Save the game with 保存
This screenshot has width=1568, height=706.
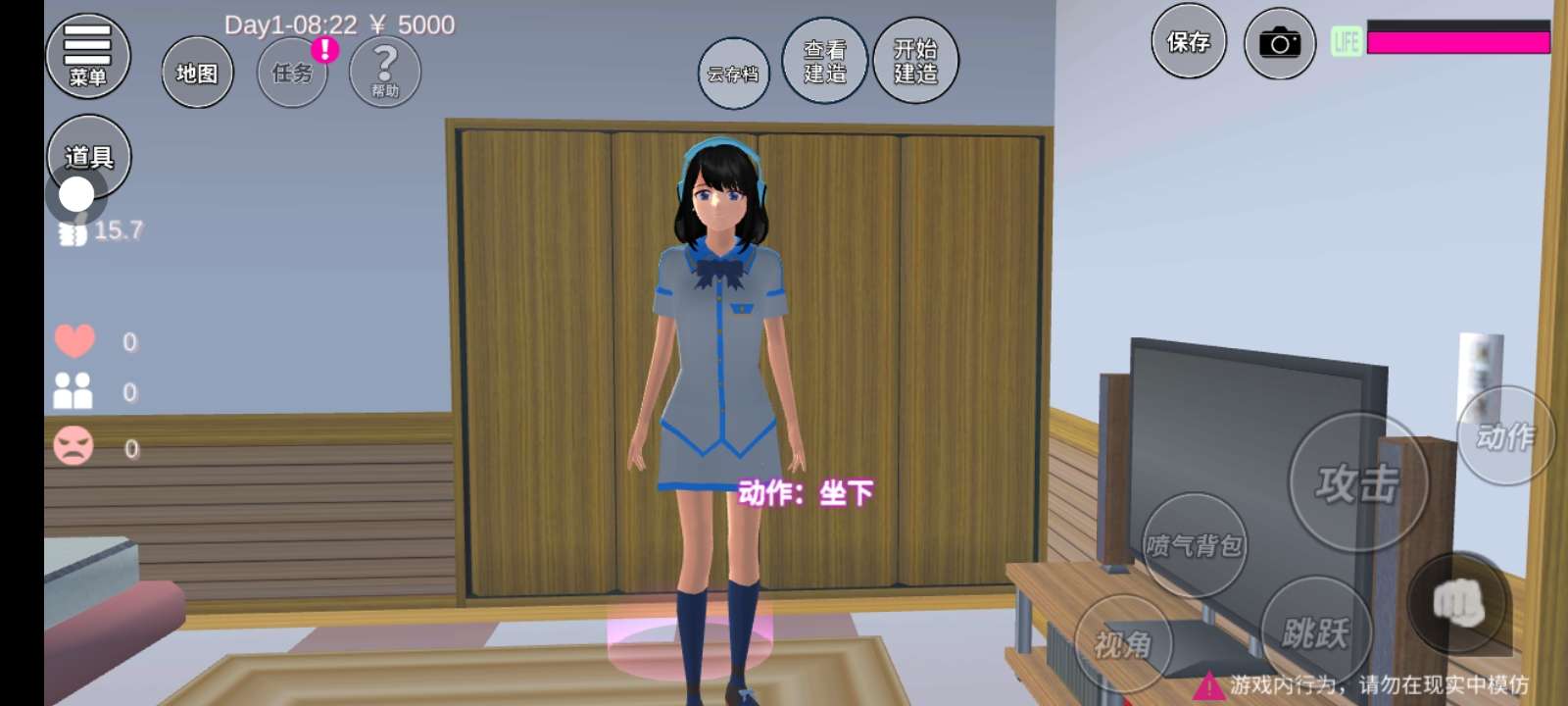pyautogui.click(x=1188, y=41)
